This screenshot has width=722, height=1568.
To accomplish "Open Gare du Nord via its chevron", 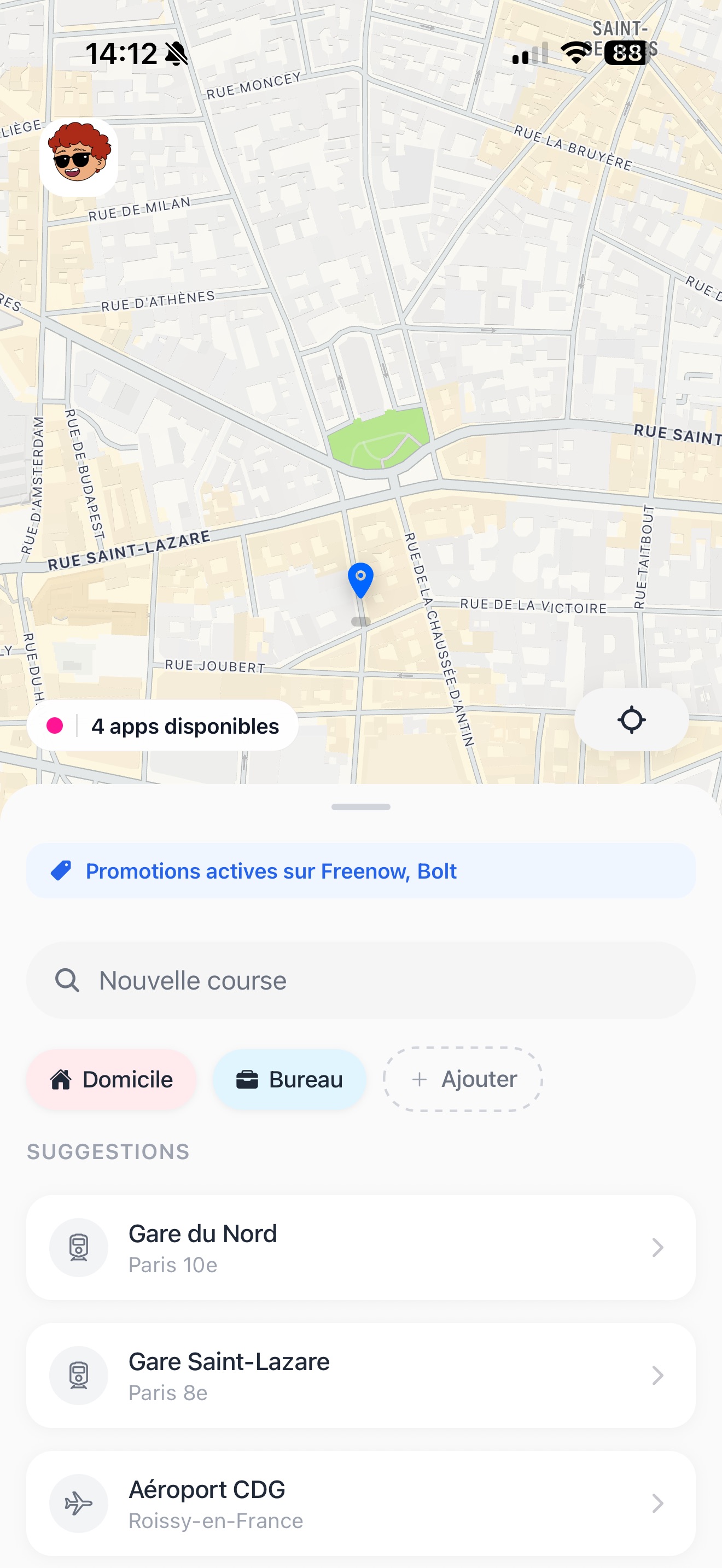I will pos(659,1247).
